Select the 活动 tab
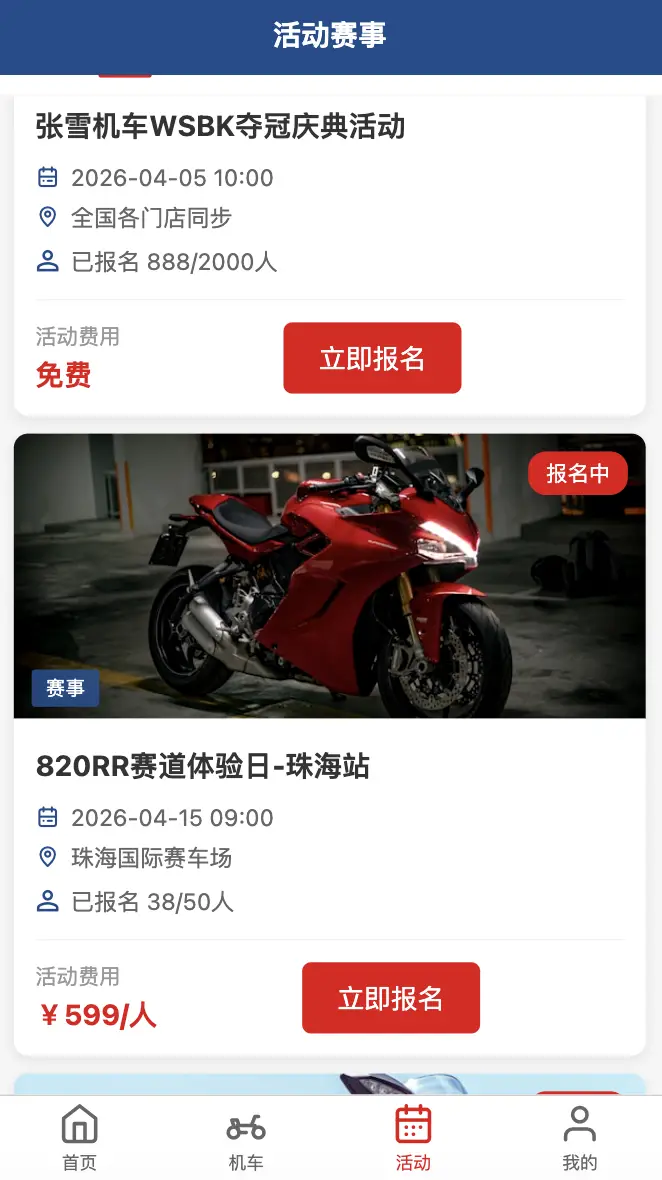662x1180 pixels. [413, 1138]
